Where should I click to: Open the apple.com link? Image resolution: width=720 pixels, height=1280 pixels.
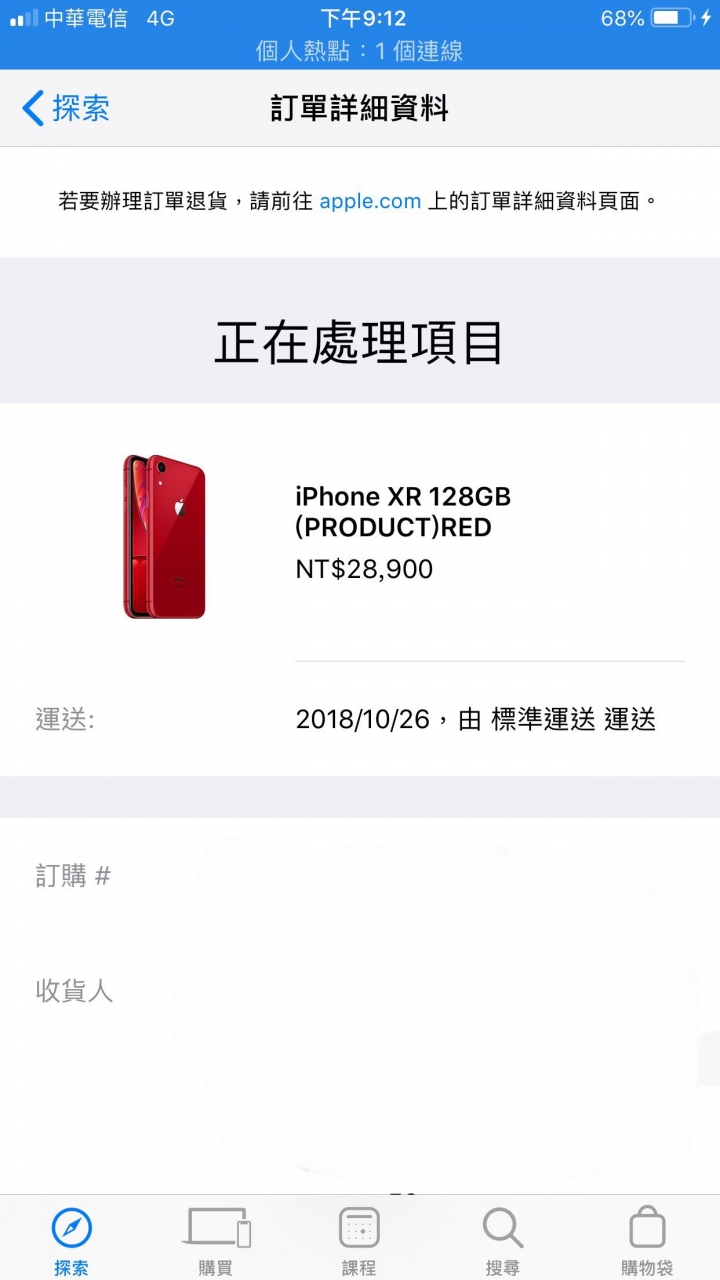pyautogui.click(x=370, y=201)
